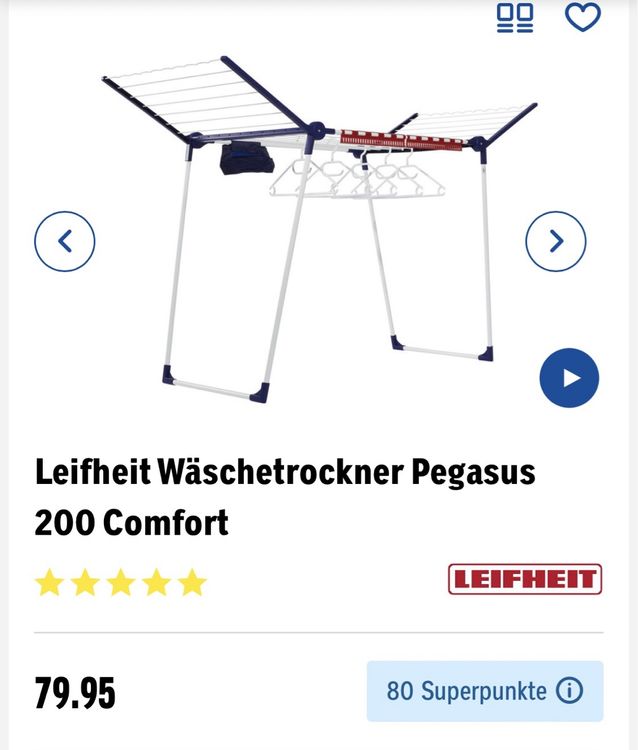Viewport: 638px width, 750px height.
Task: Show the previous product image
Action: click(x=65, y=242)
